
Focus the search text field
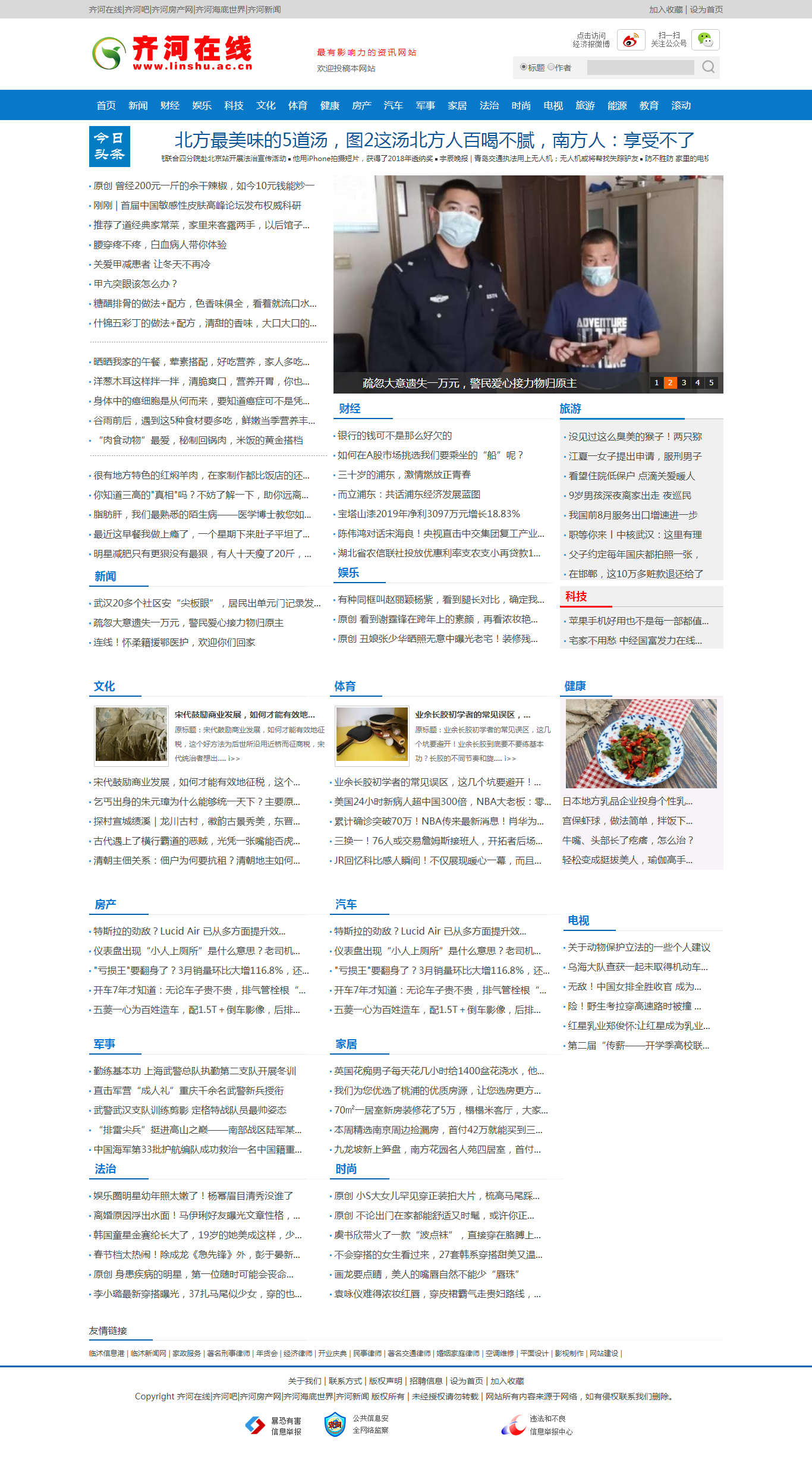(640, 68)
